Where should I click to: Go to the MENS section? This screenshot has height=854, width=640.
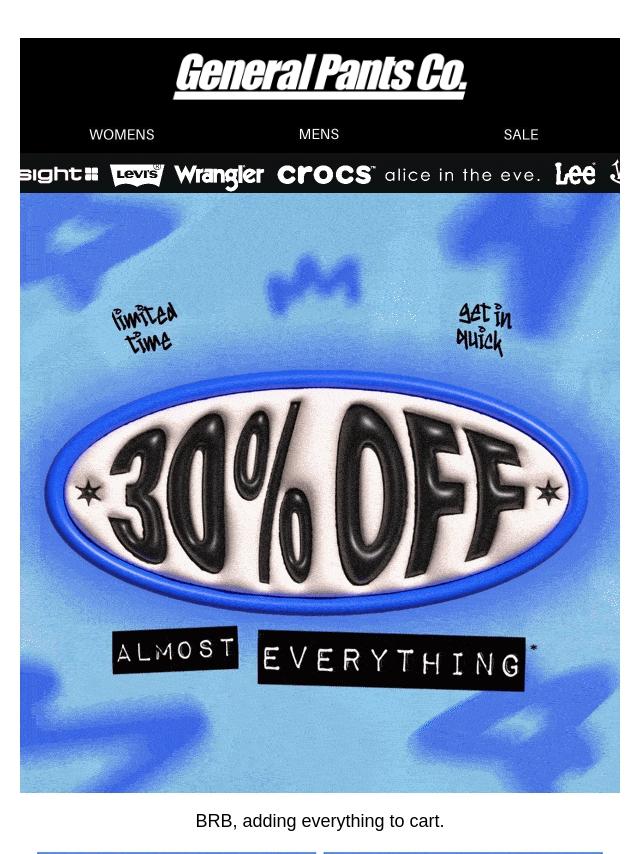click(319, 135)
